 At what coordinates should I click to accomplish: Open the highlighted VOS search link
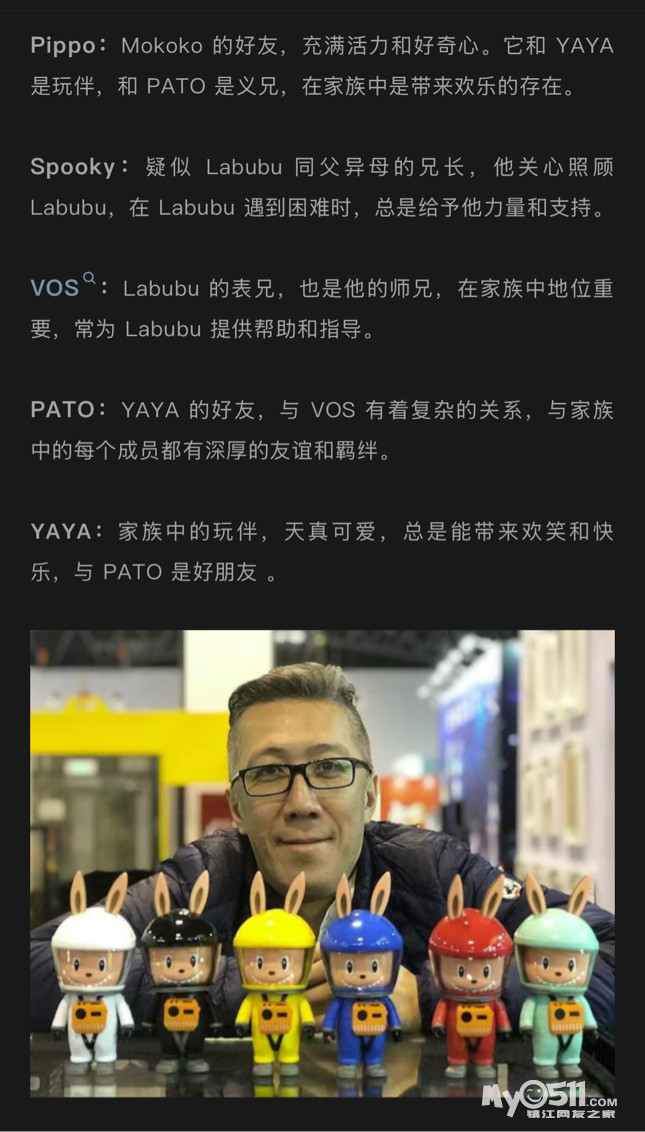(x=63, y=287)
